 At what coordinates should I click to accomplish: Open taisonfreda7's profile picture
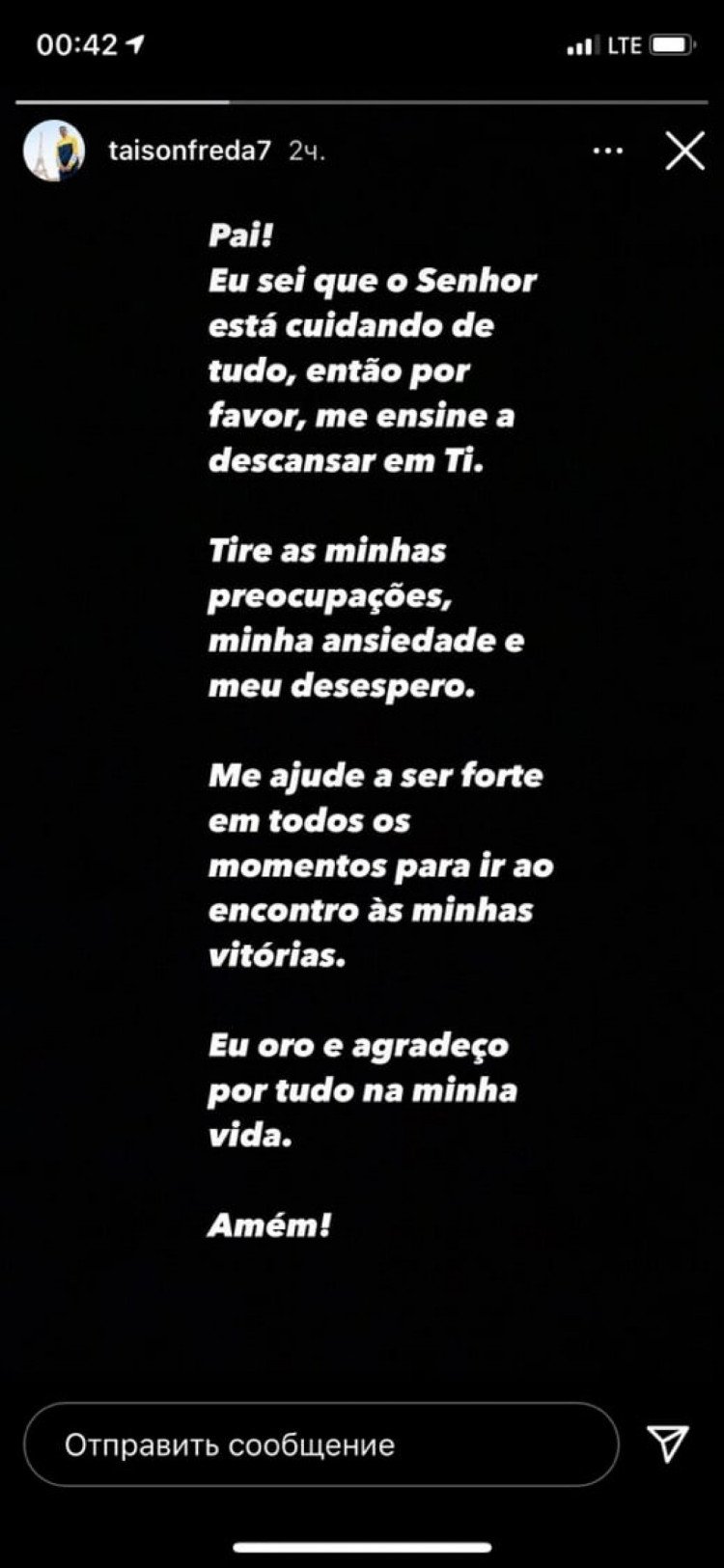54,151
